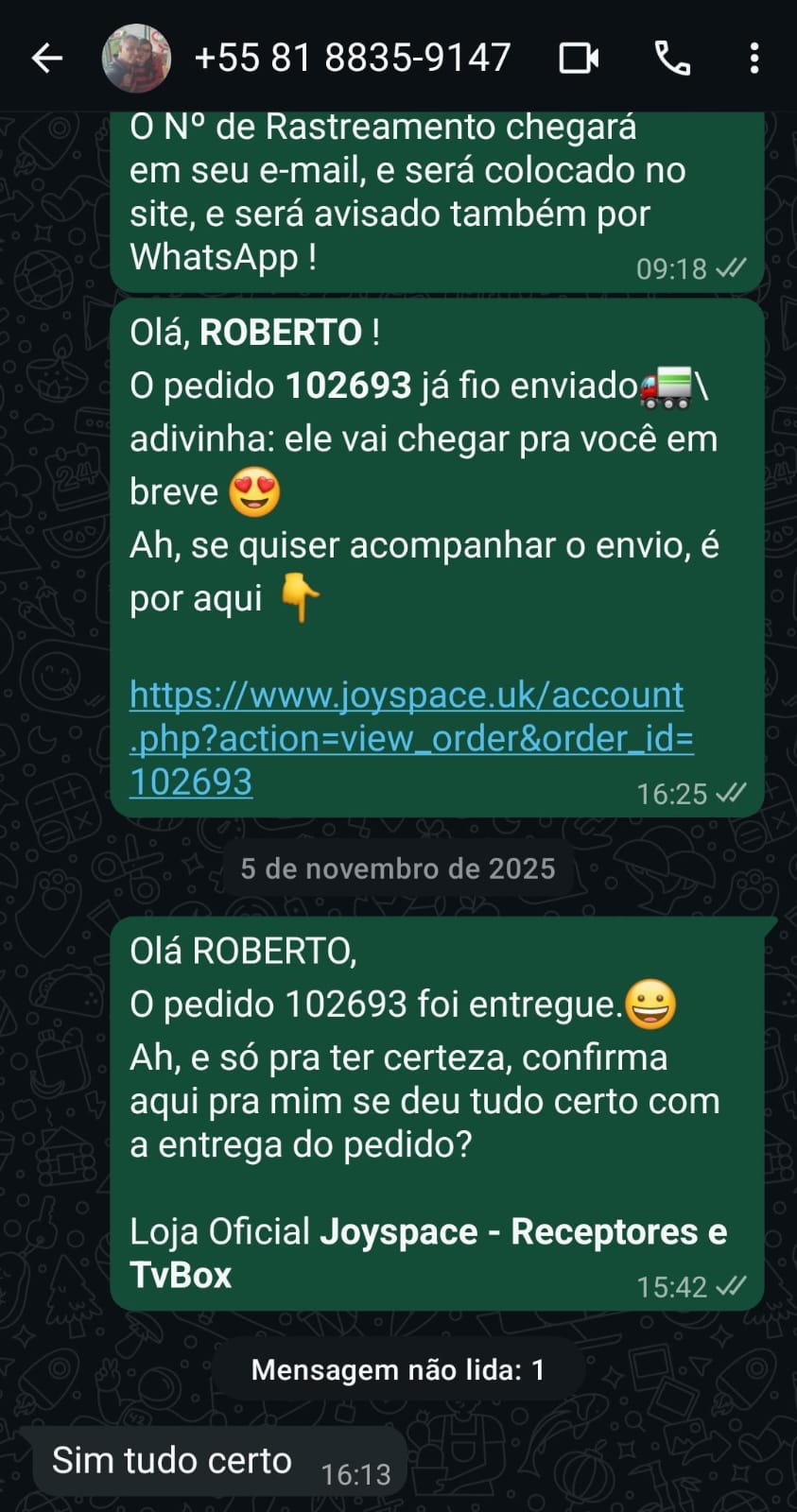Open the contact's profile photo
Image resolution: width=797 pixels, height=1512 pixels.
[x=136, y=59]
